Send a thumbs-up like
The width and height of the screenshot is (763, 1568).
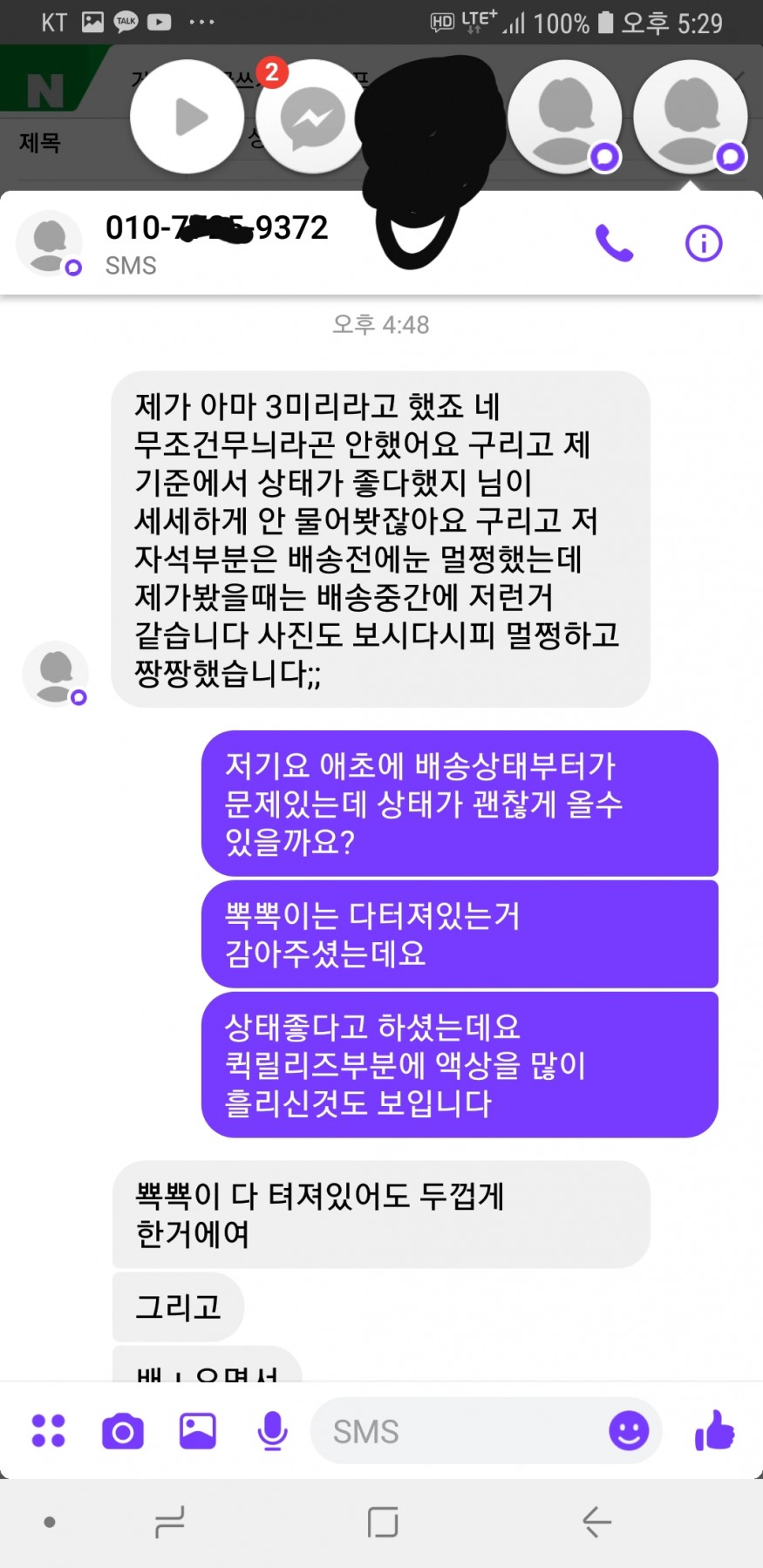click(x=714, y=1430)
